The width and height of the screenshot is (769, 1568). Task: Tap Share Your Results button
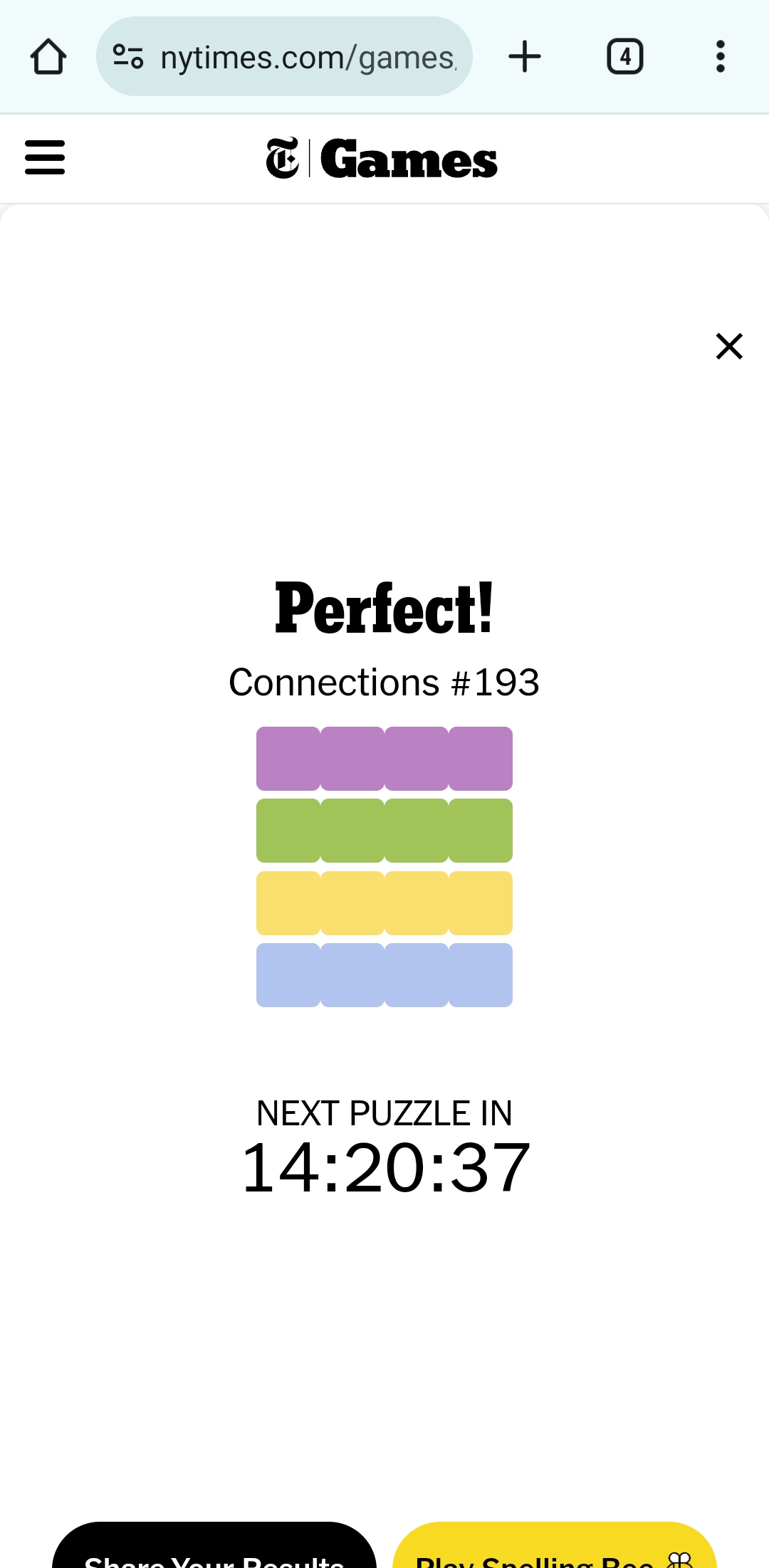214,1545
